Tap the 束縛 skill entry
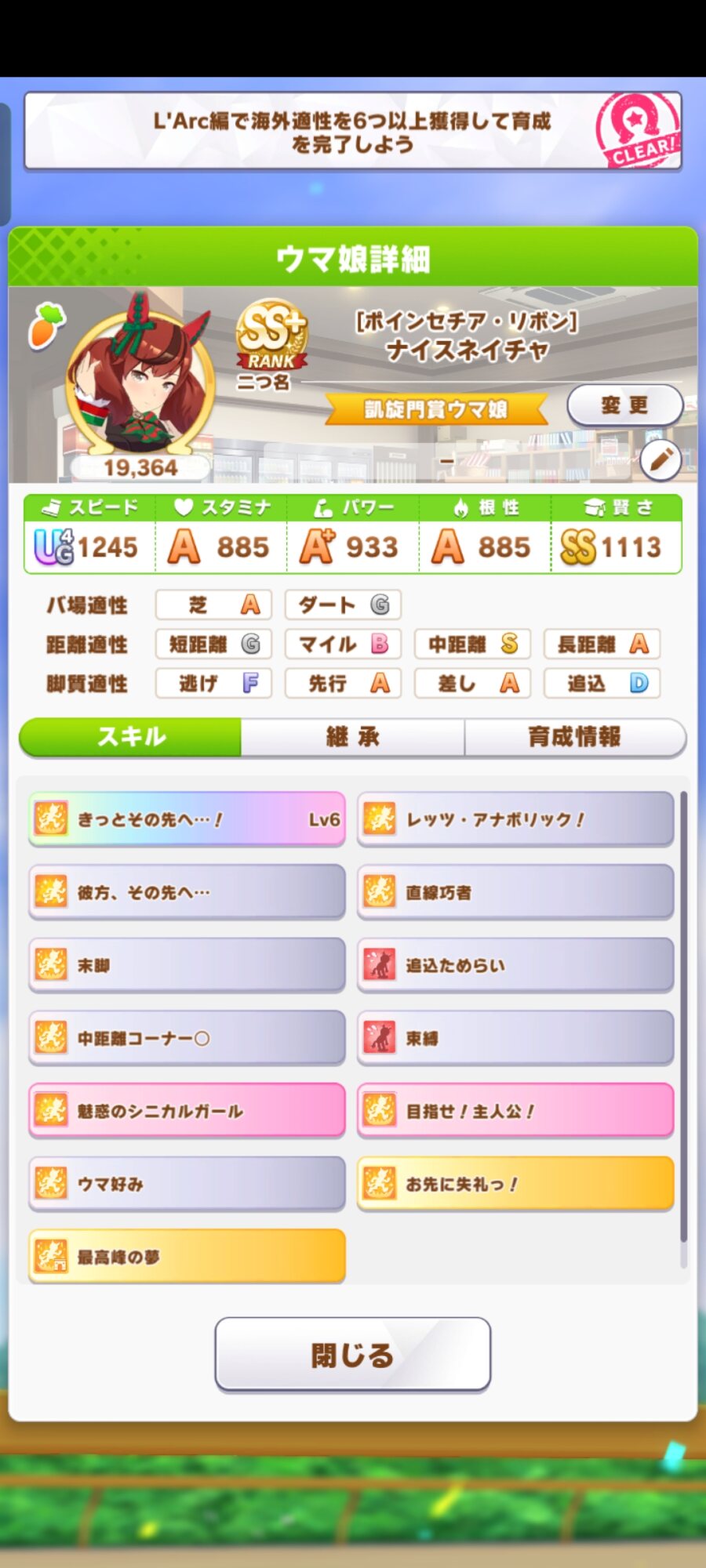Viewport: 706px width, 1568px height. 515,1038
